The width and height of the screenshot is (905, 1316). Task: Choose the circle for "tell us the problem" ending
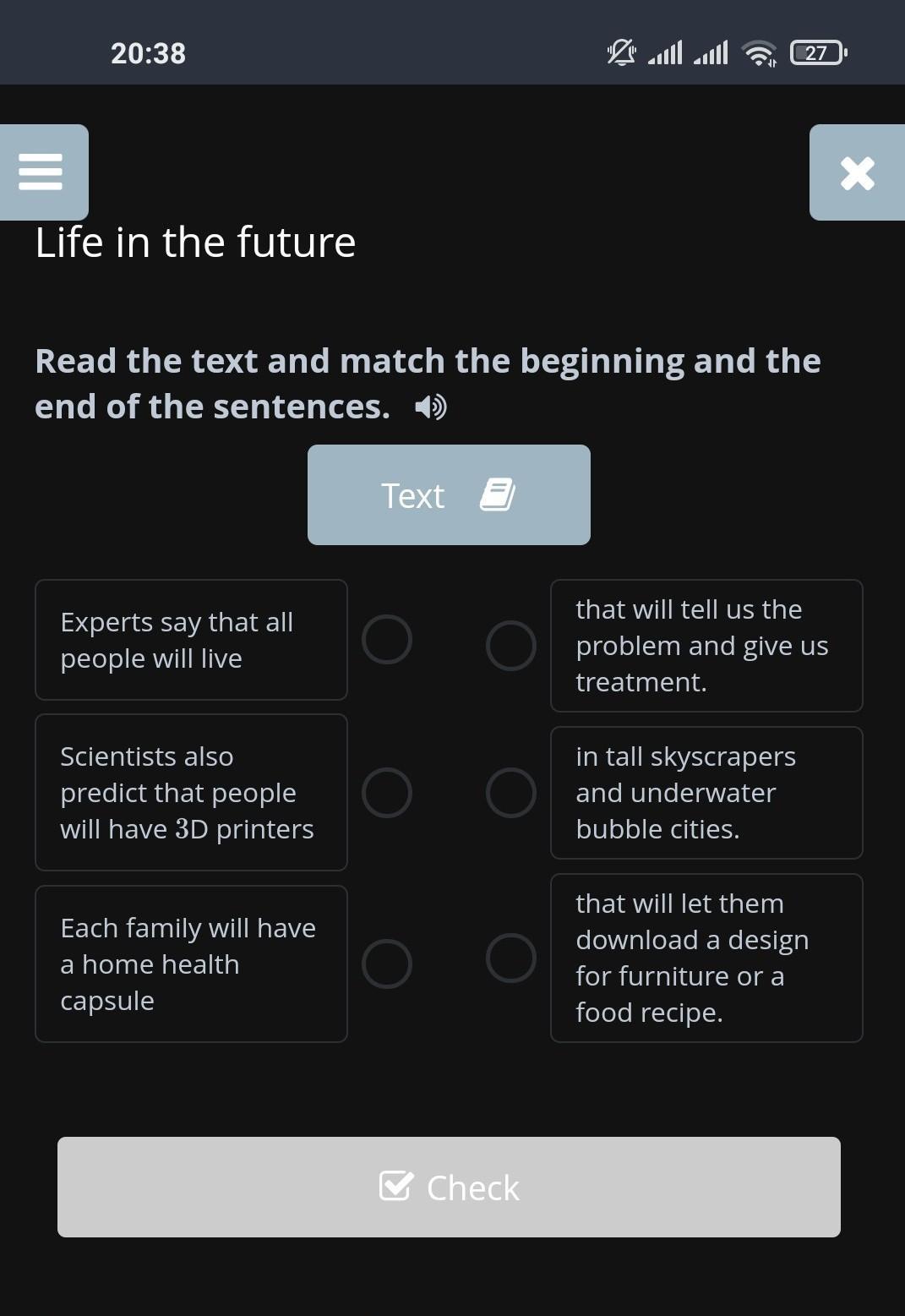511,646
